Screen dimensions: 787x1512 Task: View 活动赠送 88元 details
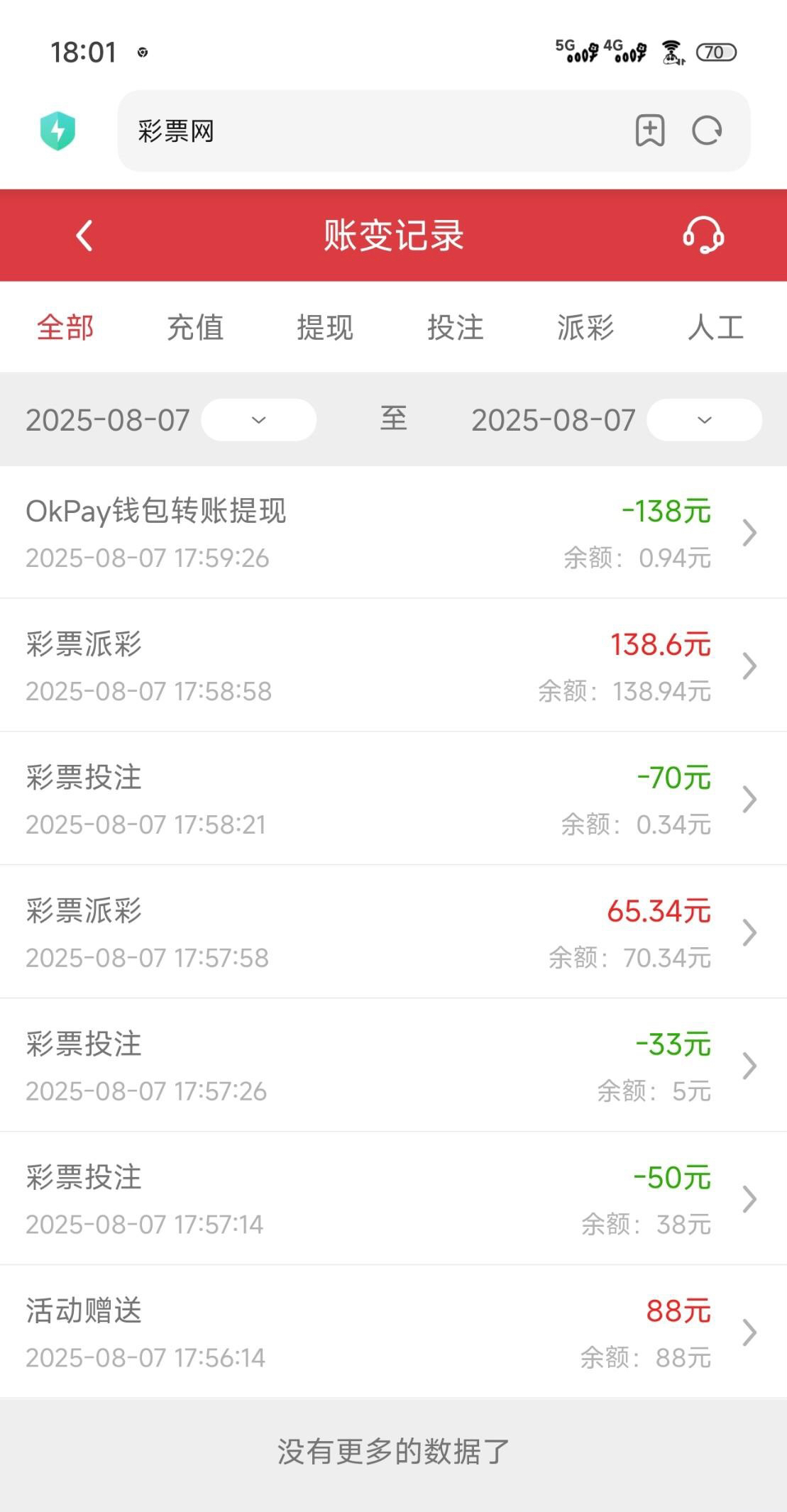pos(393,1332)
